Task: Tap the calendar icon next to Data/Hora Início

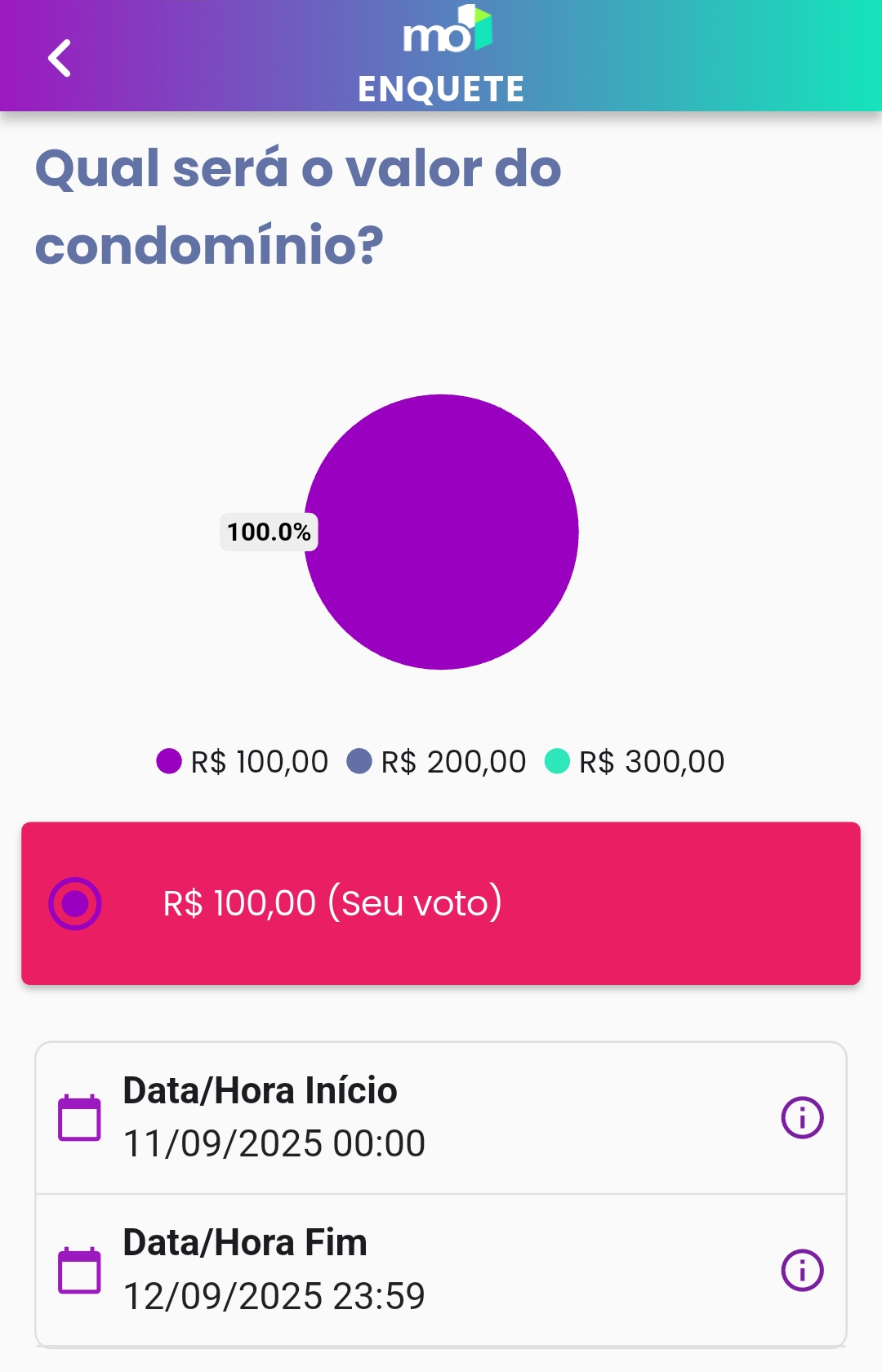Action: coord(78,1116)
